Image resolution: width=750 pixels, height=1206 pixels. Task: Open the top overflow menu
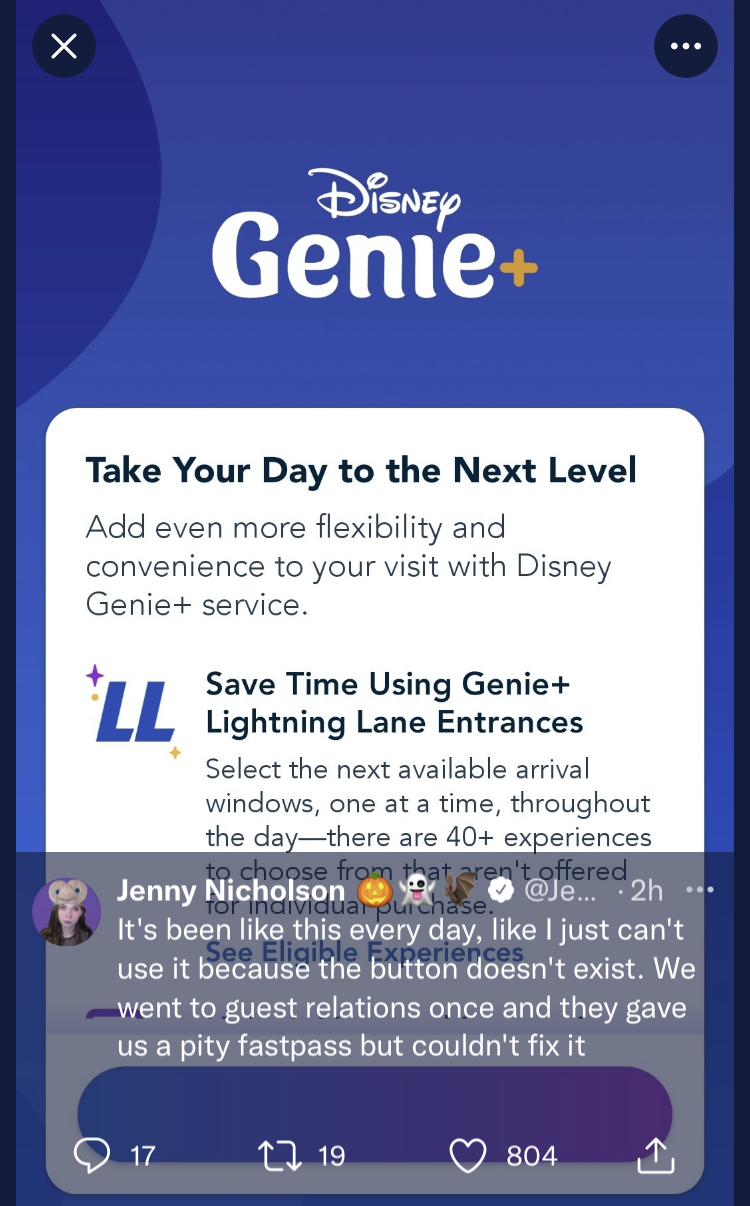pos(686,46)
